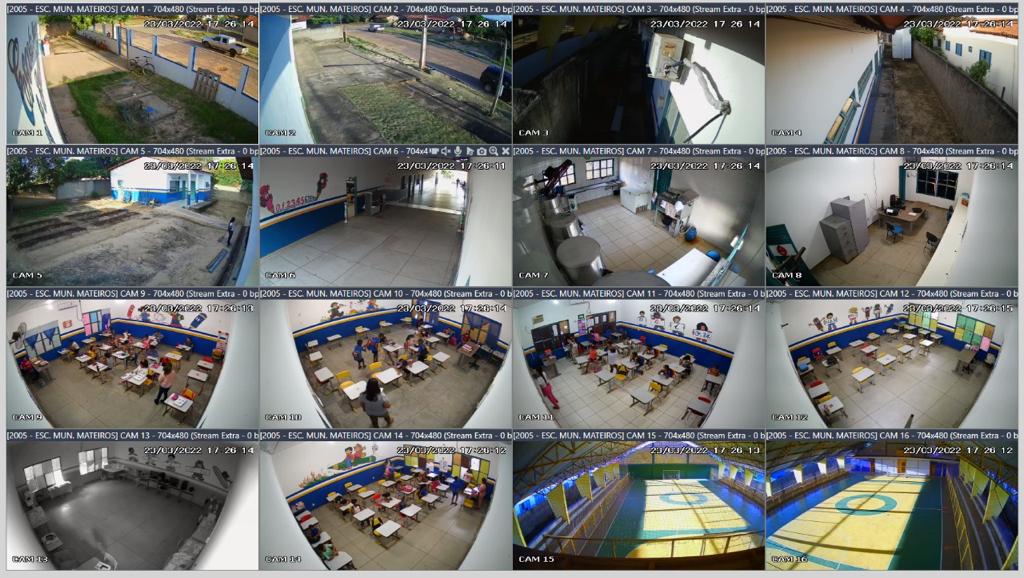The width and height of the screenshot is (1024, 578).
Task: Select the CAM 3 feed
Action: (x=638, y=80)
